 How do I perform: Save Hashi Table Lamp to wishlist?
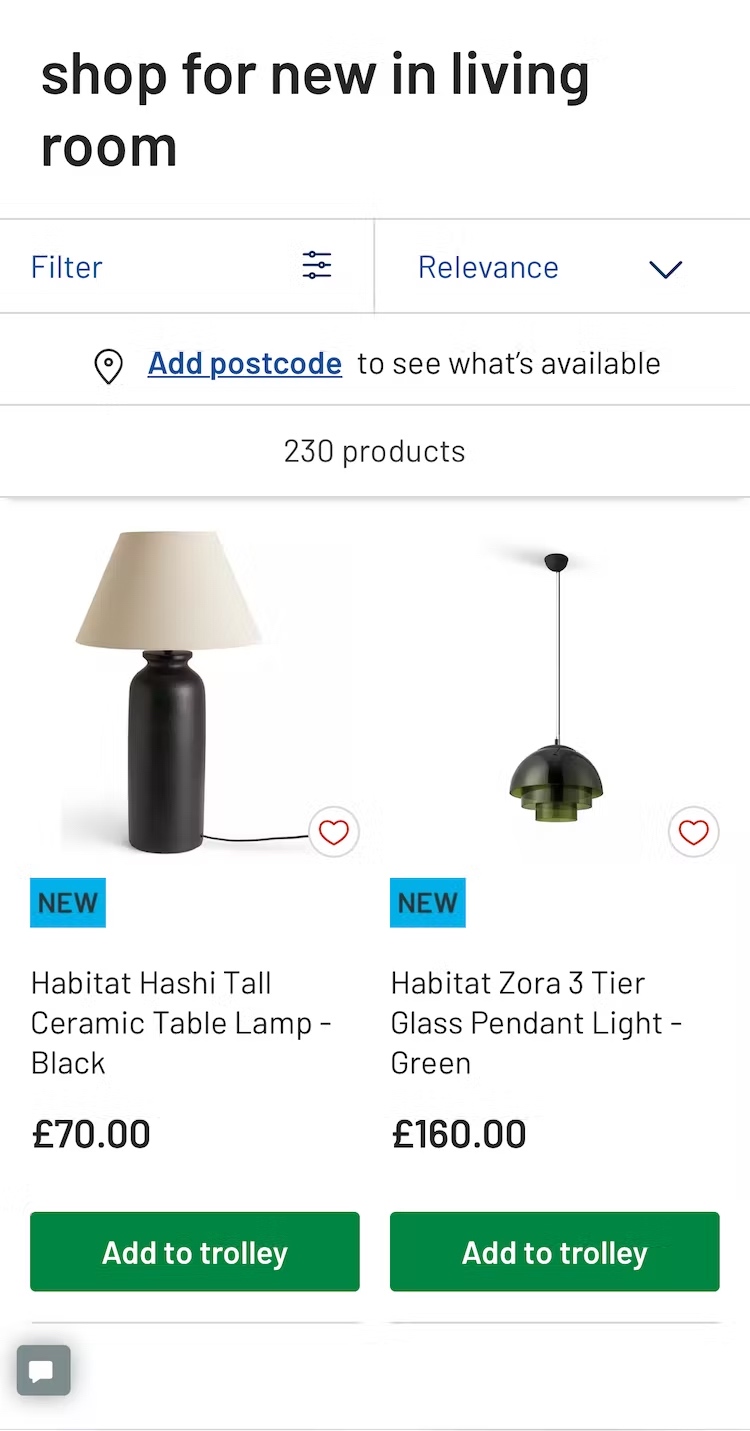coord(333,832)
